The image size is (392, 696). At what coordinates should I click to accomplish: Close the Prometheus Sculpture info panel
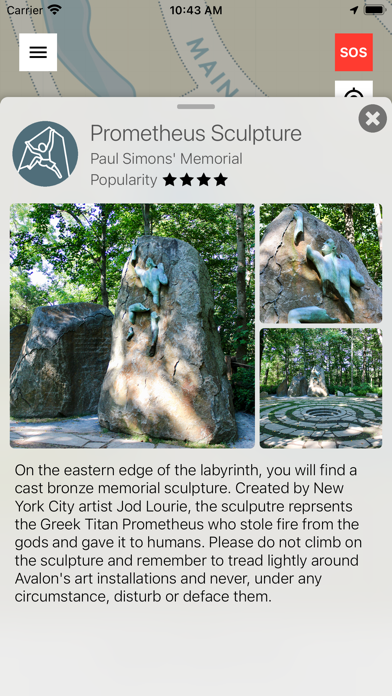point(372,119)
